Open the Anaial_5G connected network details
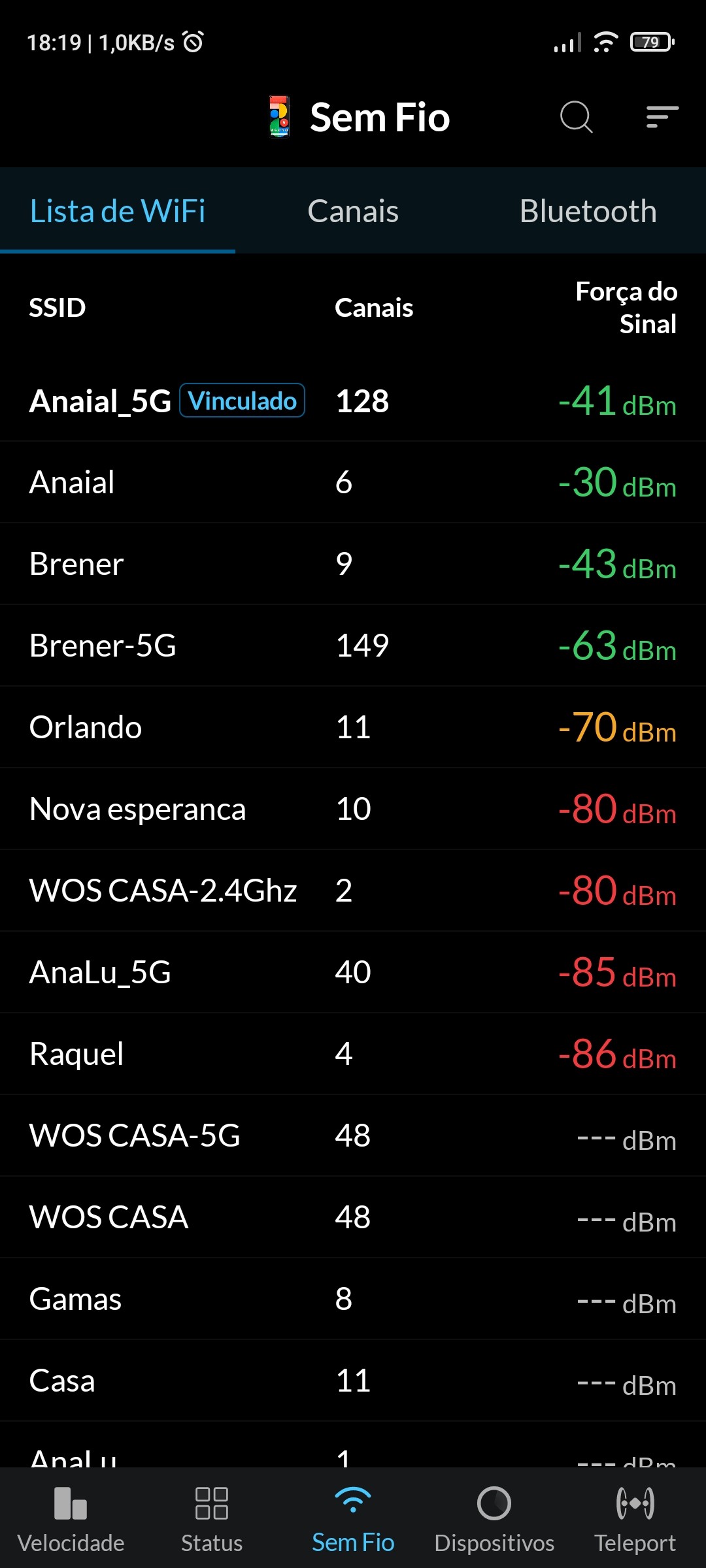Viewport: 706px width, 1568px height. [x=353, y=400]
